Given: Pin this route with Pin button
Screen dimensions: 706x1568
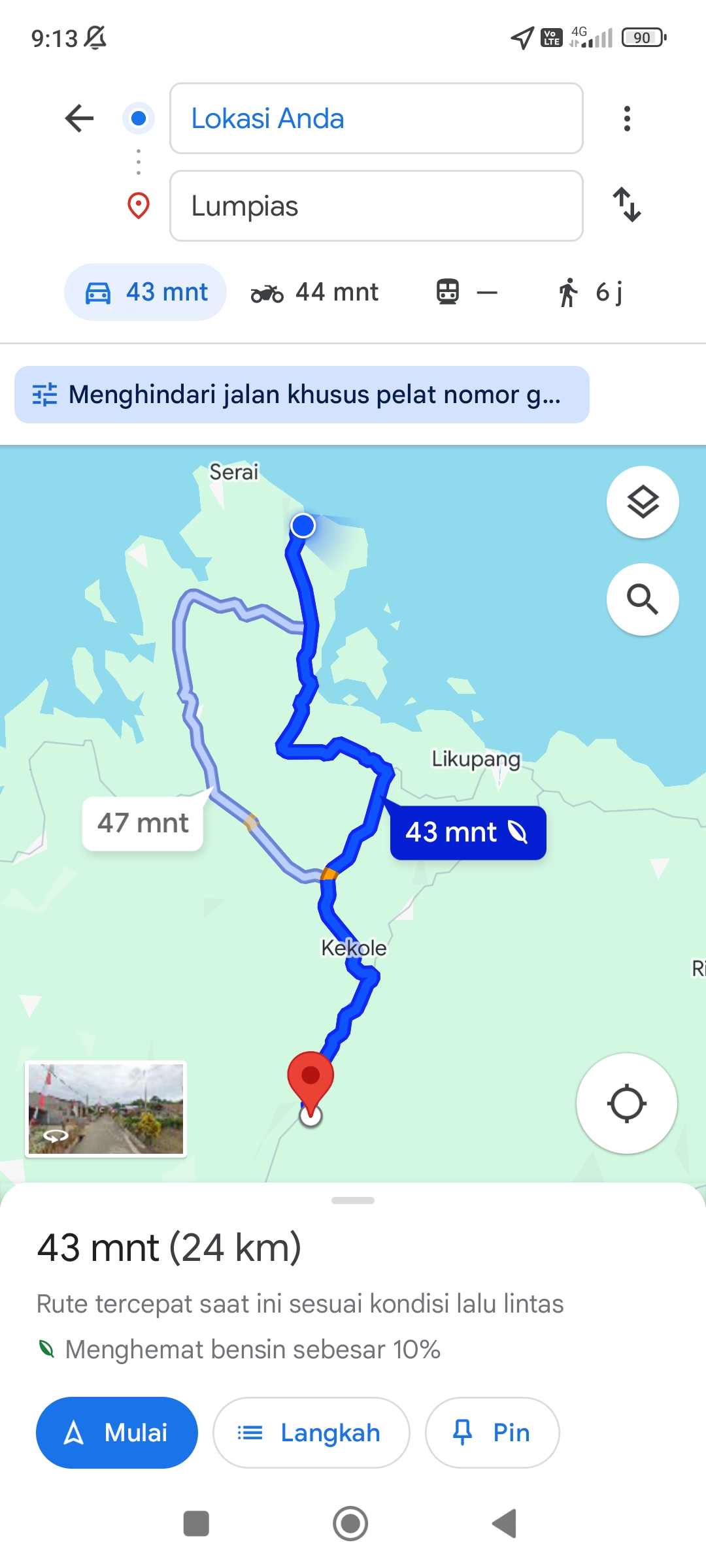Looking at the screenshot, I should tap(492, 1433).
